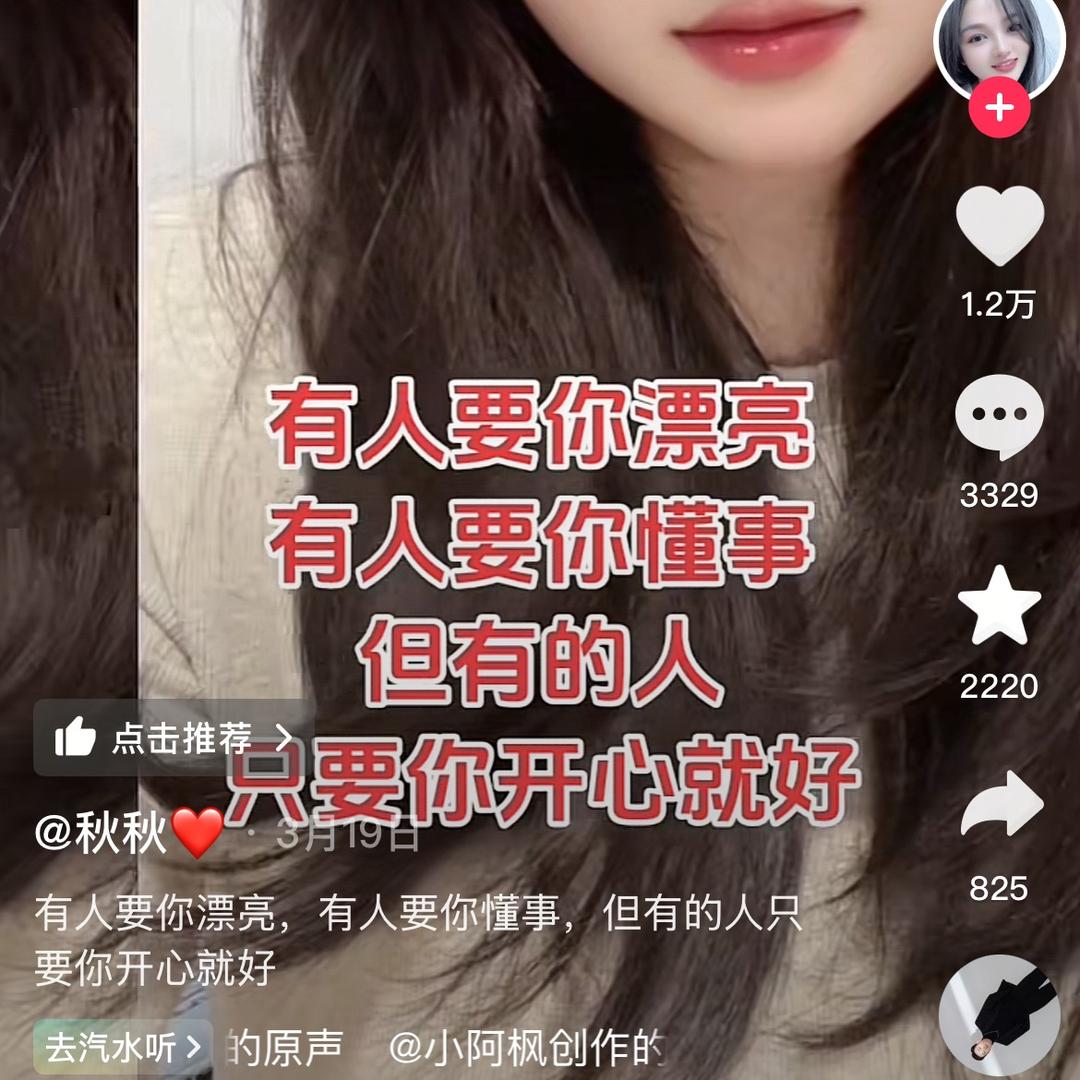The width and height of the screenshot is (1080, 1080).
Task: Add video to favorites with star
Action: pyautogui.click(x=999, y=606)
